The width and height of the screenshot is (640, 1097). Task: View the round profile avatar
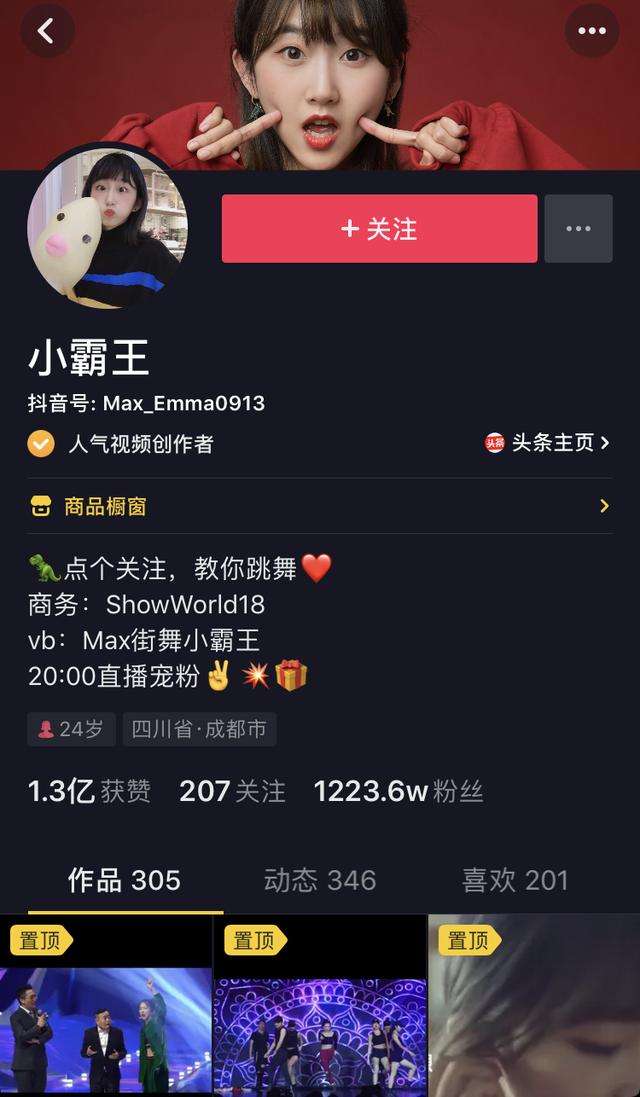[107, 229]
